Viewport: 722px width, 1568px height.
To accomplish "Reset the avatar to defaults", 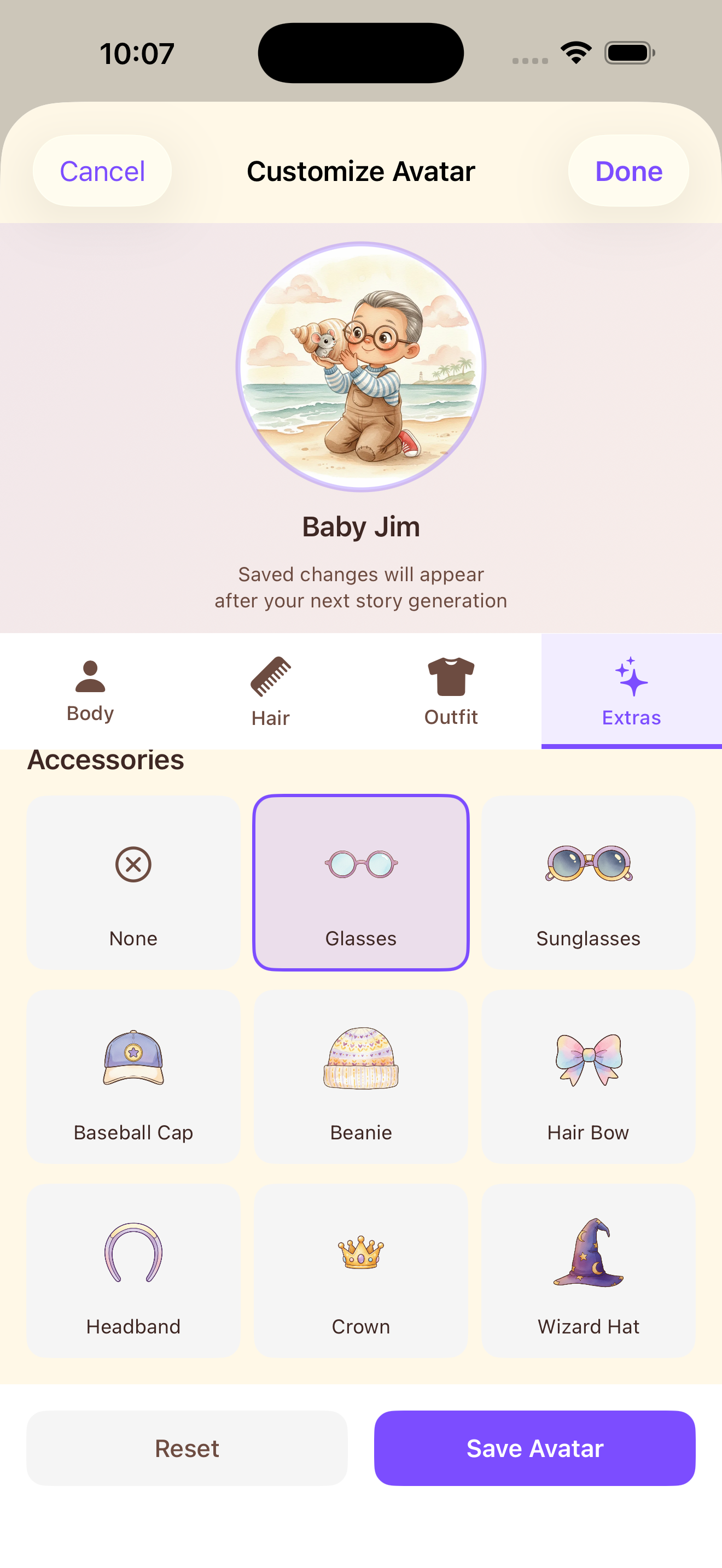I will pos(187,1449).
